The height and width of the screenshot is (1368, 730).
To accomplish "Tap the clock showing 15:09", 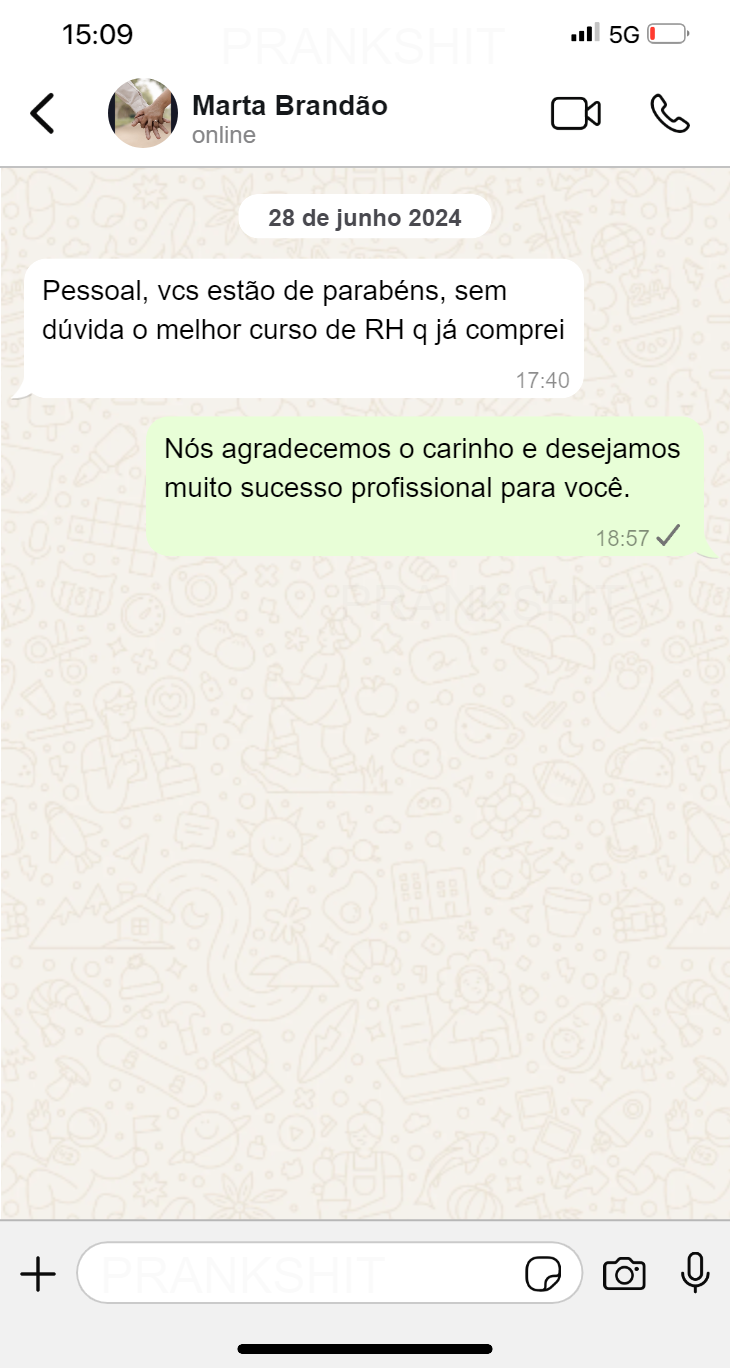I will click(99, 33).
